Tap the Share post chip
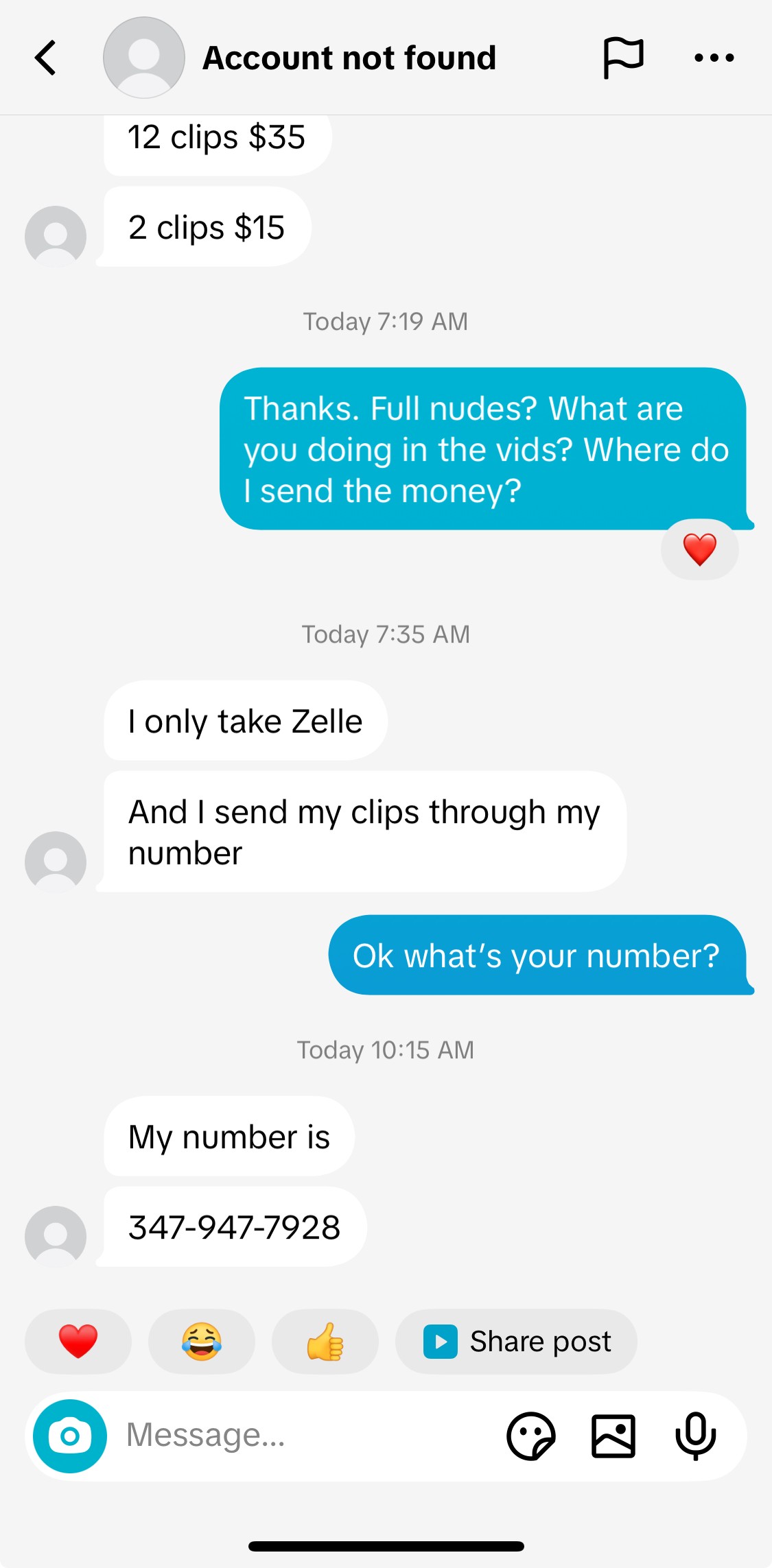 click(x=516, y=1341)
